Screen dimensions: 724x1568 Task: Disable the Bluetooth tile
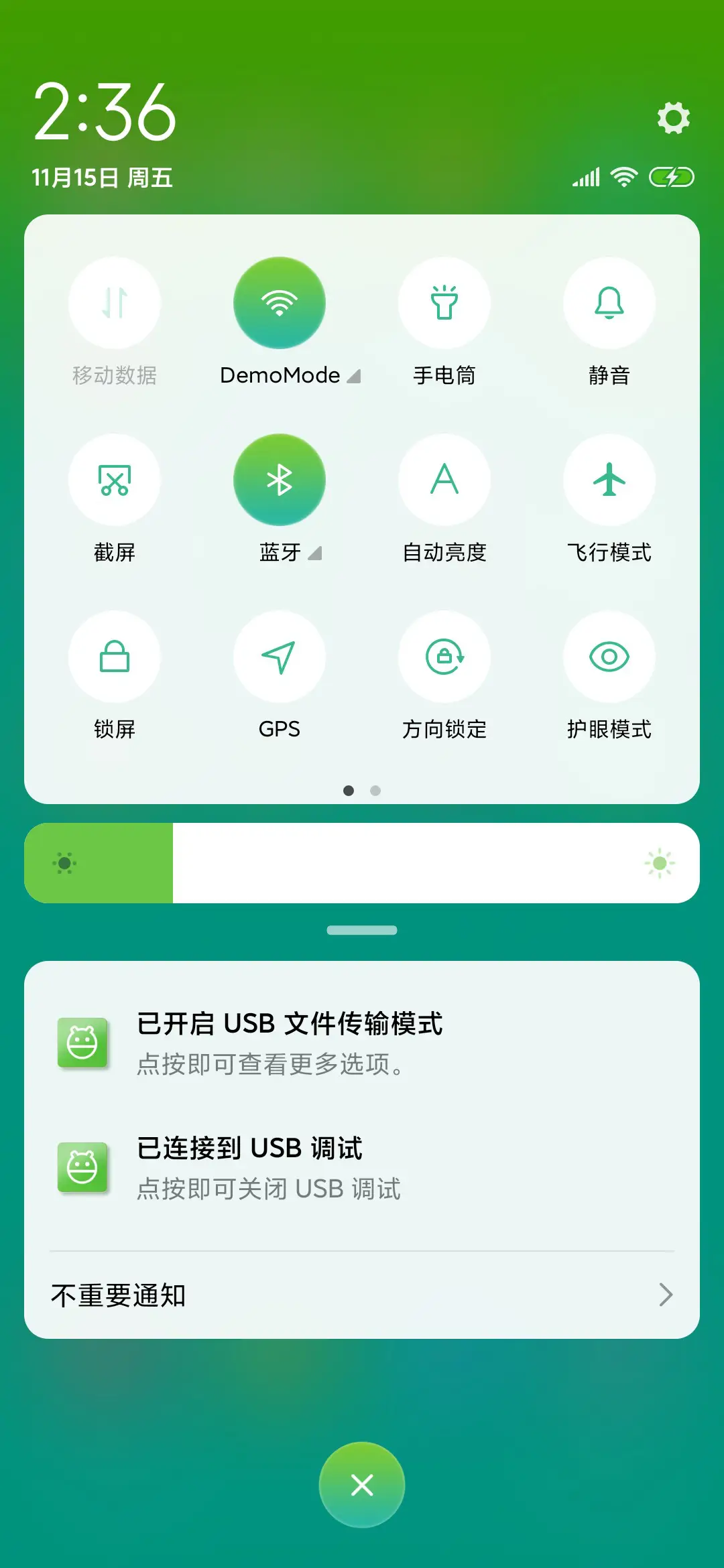280,480
